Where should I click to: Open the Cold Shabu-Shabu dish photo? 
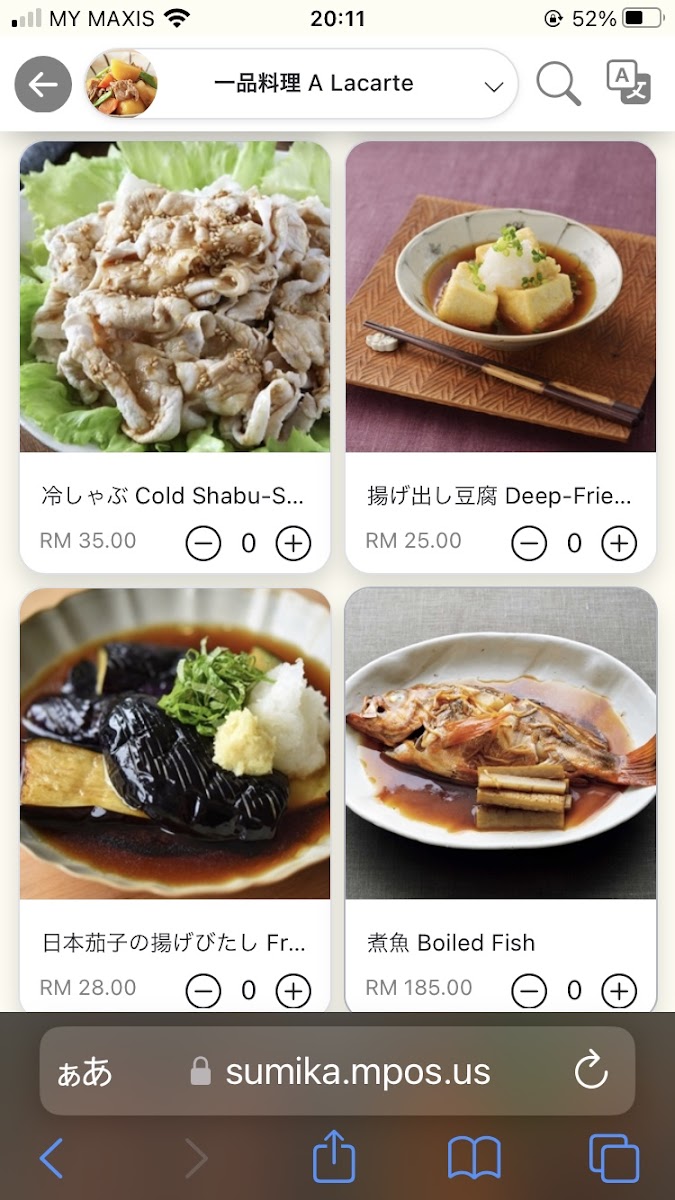pyautogui.click(x=175, y=296)
